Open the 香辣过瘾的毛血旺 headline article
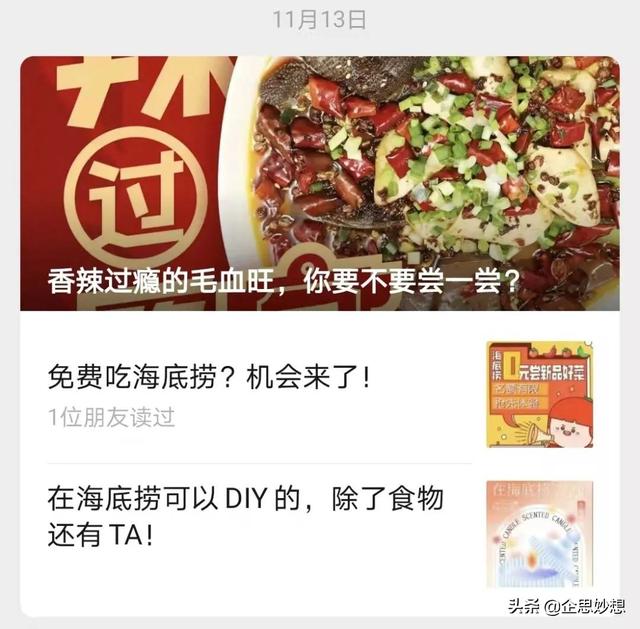Image resolution: width=640 pixels, height=629 pixels. [x=284, y=282]
